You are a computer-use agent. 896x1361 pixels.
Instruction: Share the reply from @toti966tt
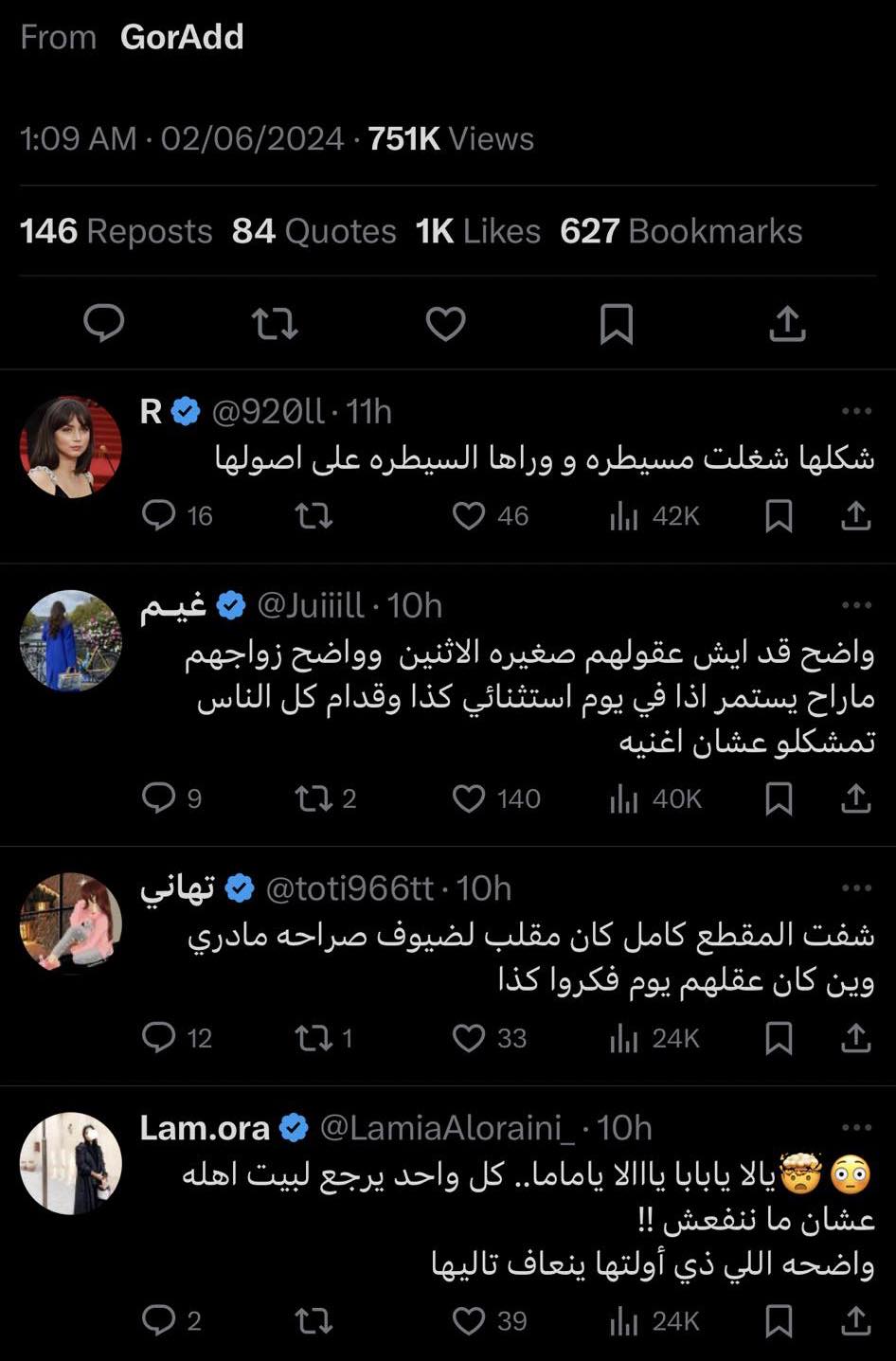[855, 1037]
